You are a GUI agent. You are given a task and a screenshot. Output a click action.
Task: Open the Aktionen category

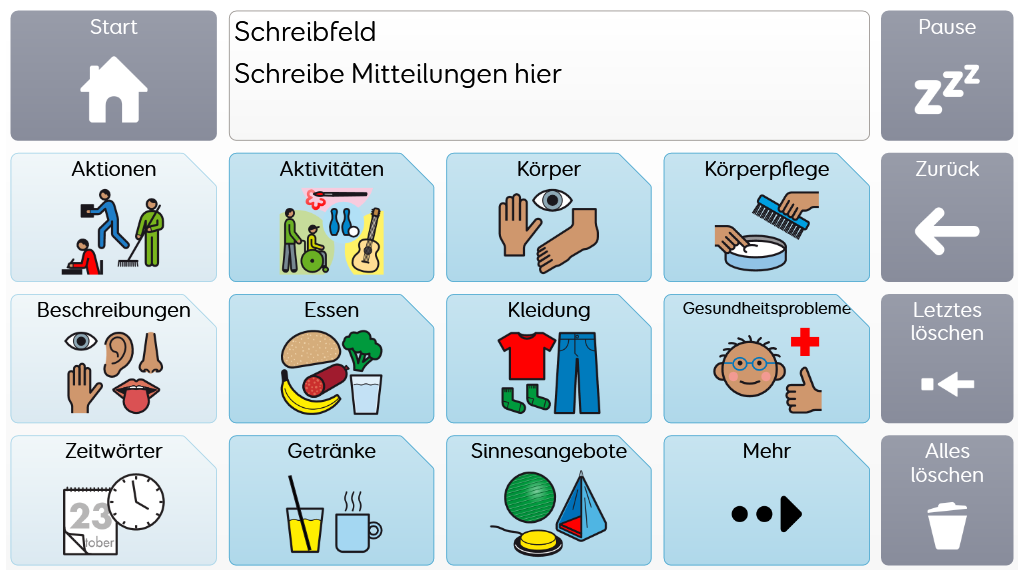(114, 217)
